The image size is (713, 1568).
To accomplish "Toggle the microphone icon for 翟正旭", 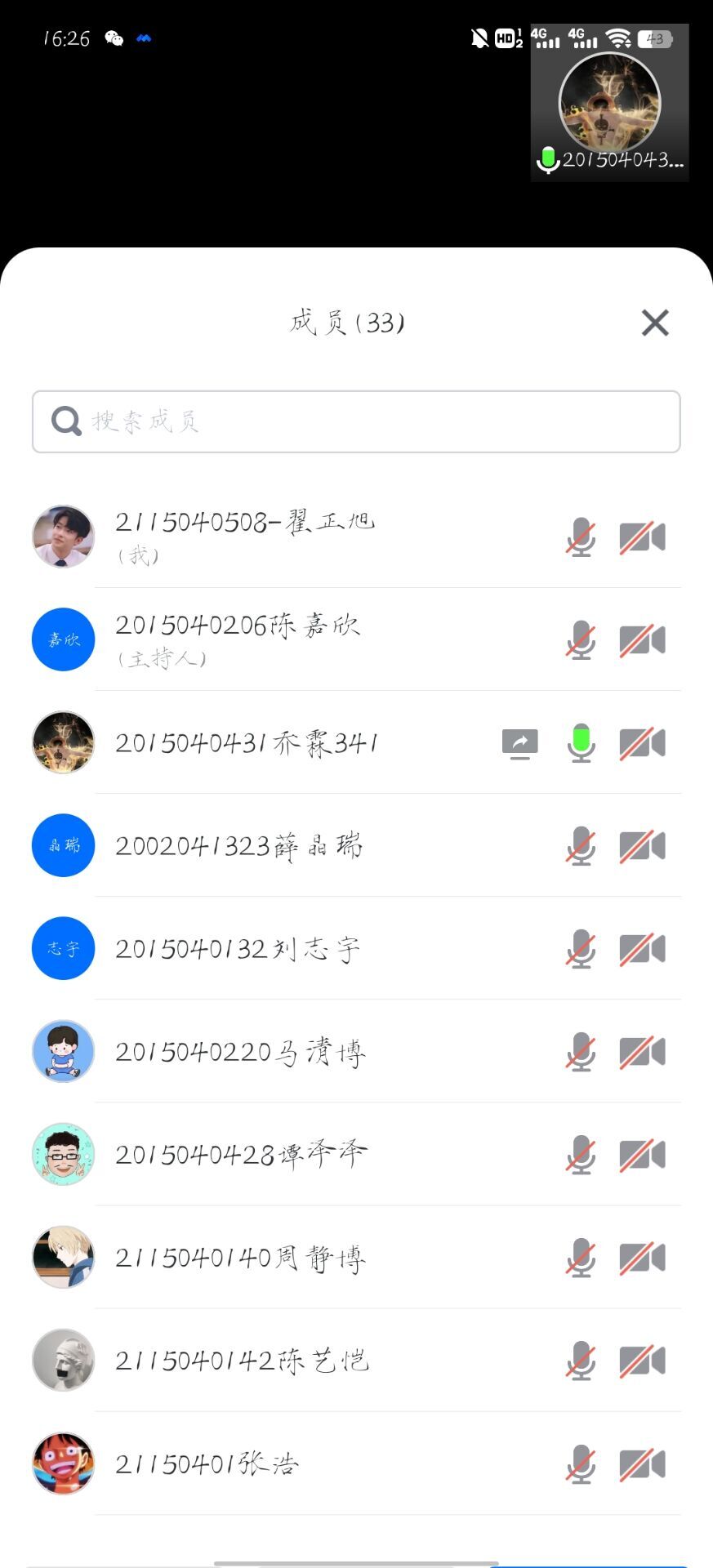I will click(x=581, y=537).
